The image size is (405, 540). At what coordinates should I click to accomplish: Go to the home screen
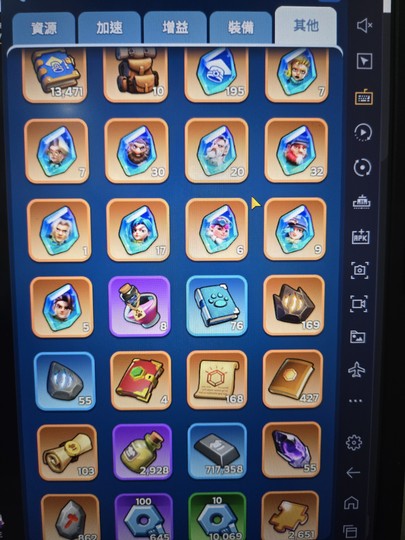pyautogui.click(x=351, y=503)
